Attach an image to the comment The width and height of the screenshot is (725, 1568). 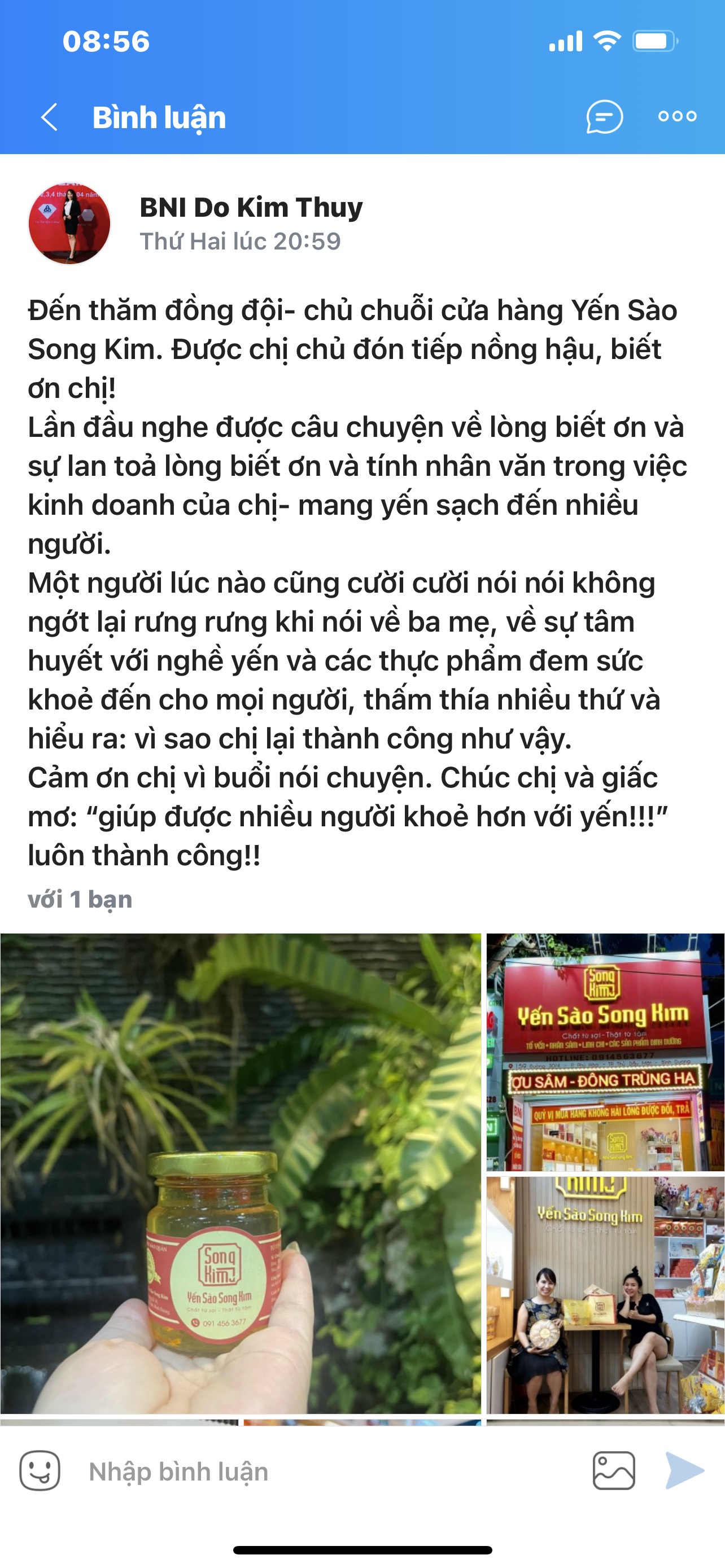coord(614,1471)
